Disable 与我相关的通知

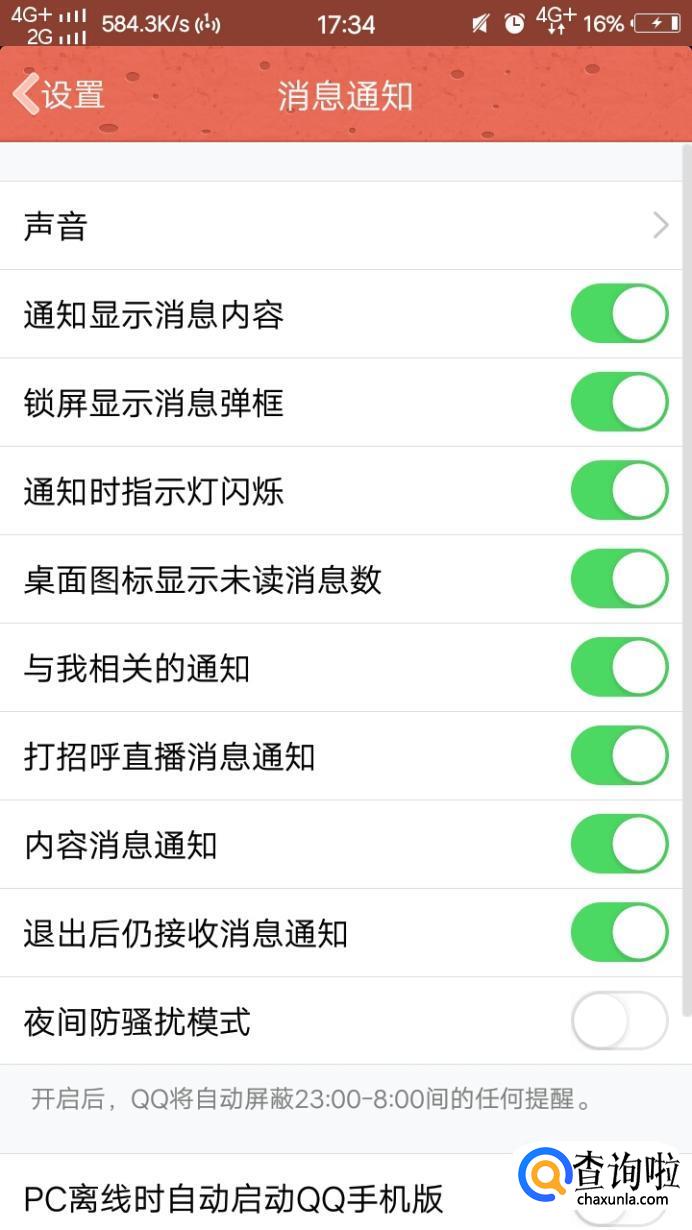click(619, 668)
